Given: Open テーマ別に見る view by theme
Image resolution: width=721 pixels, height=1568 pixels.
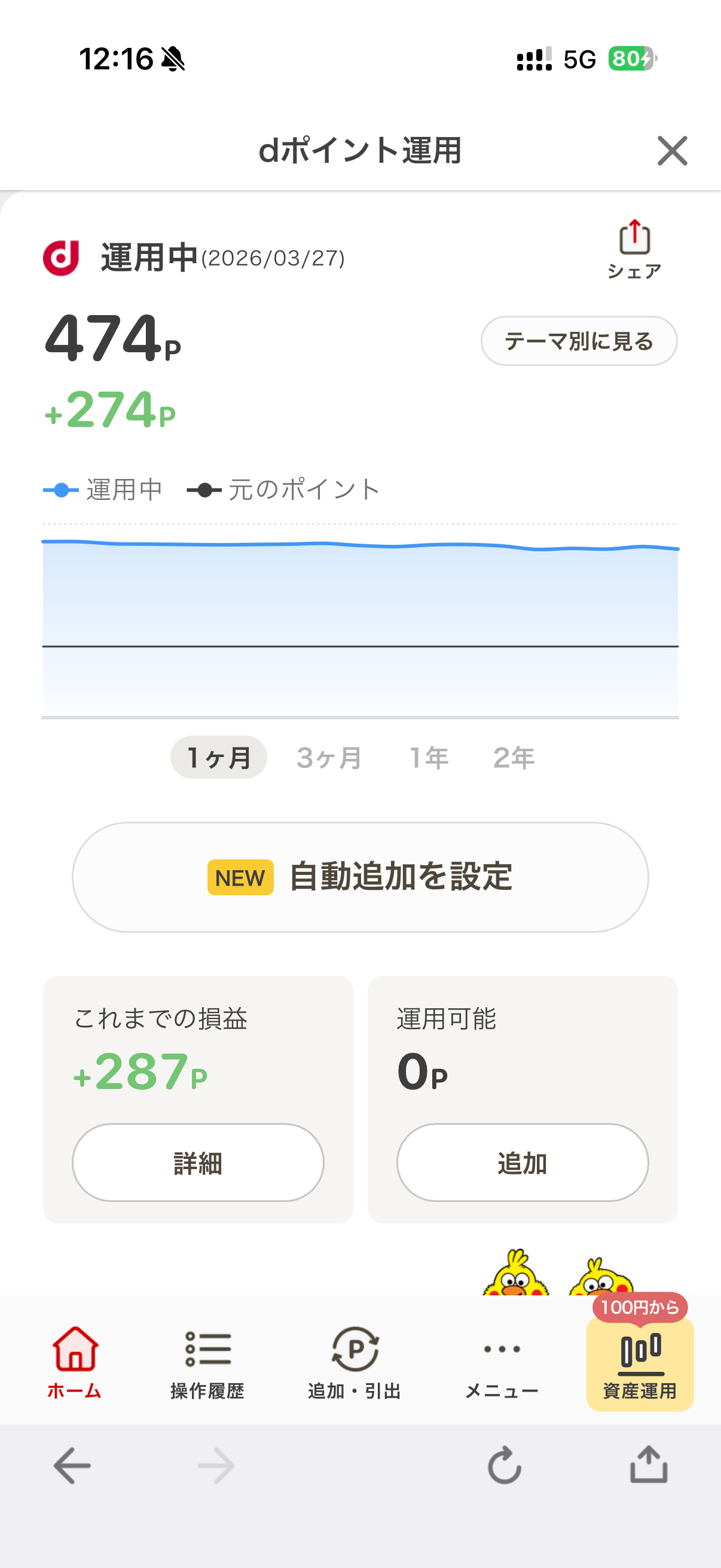Looking at the screenshot, I should pyautogui.click(x=578, y=341).
